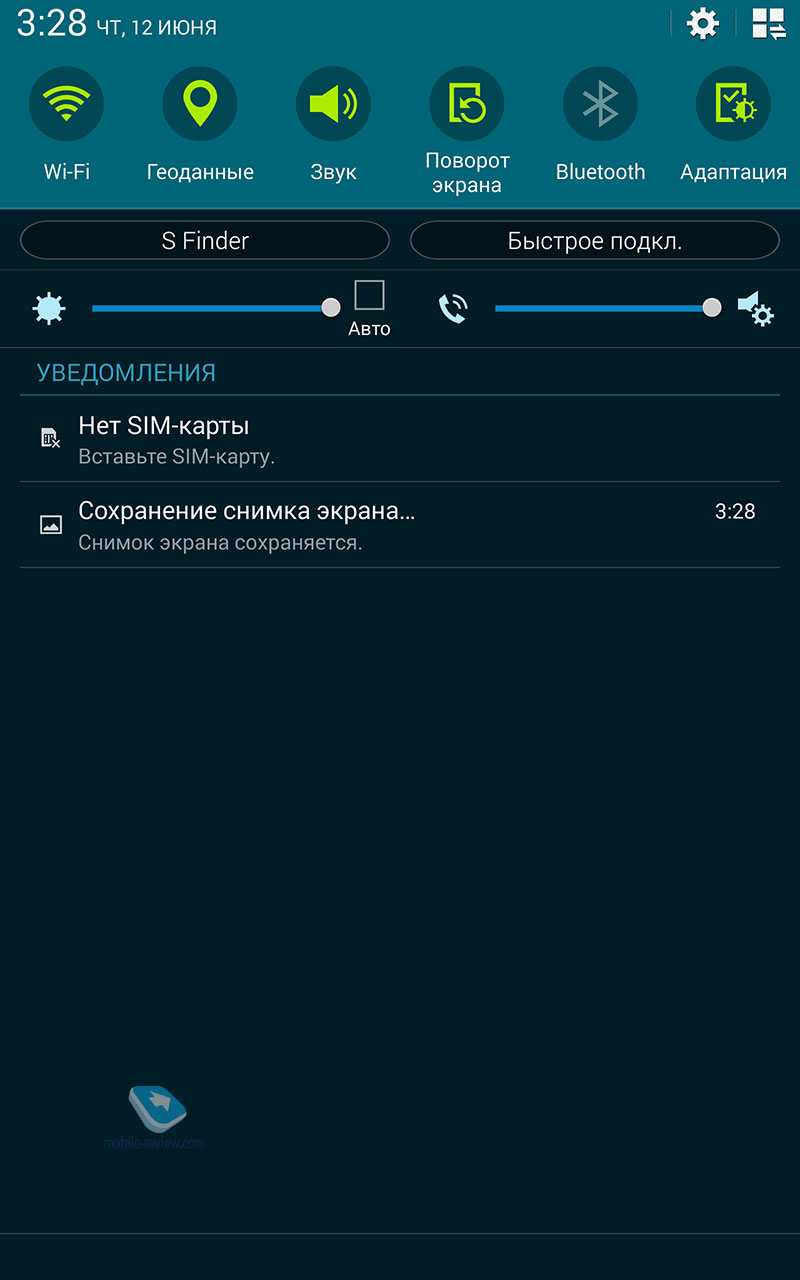Toggle Адаптация display mode
Image resolution: width=800 pixels, height=1280 pixels.
coord(733,104)
